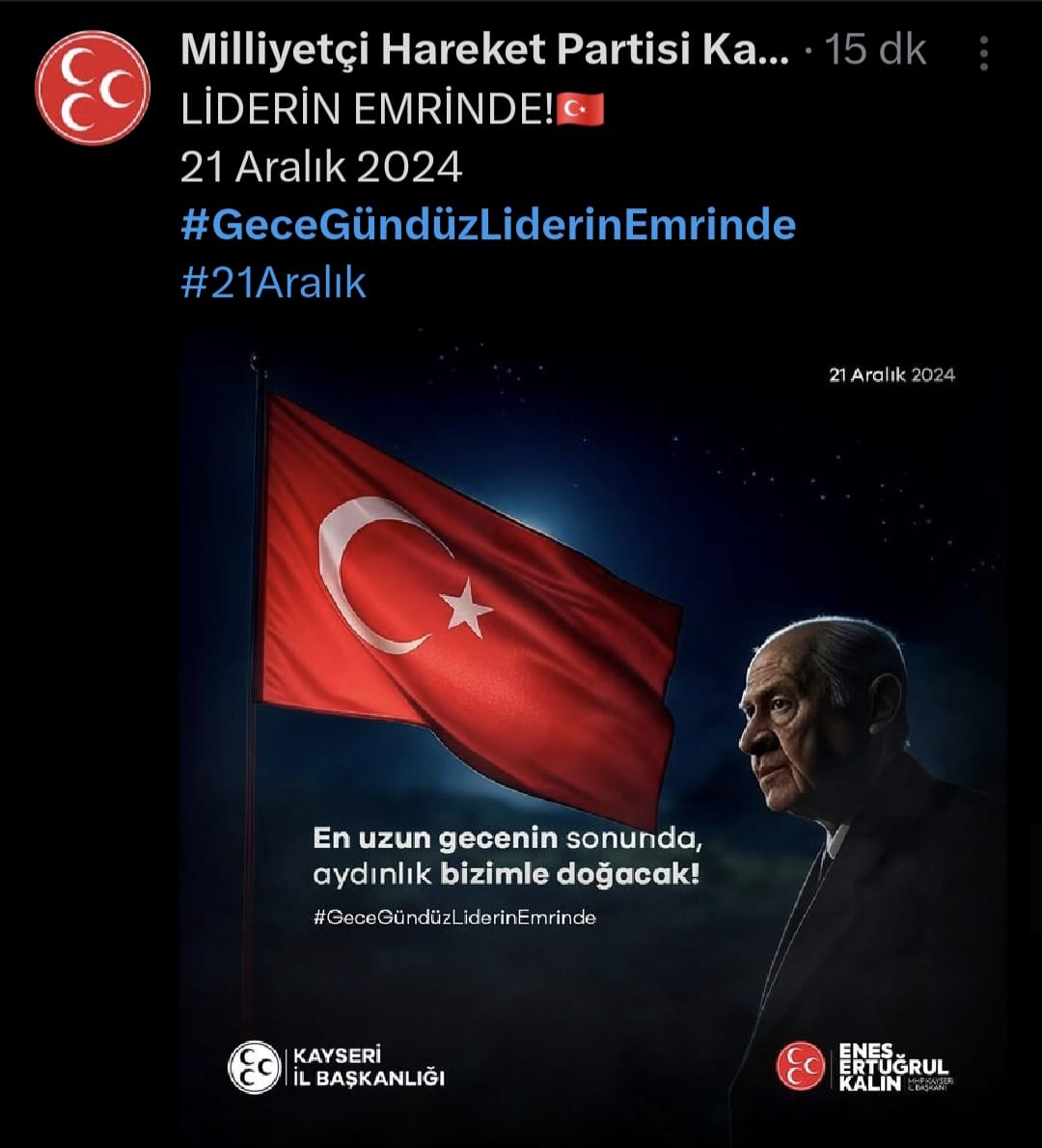This screenshot has width=1042, height=1148.
Task: Open the Milliyetçi Hareket Partisi account name
Action: (484, 51)
